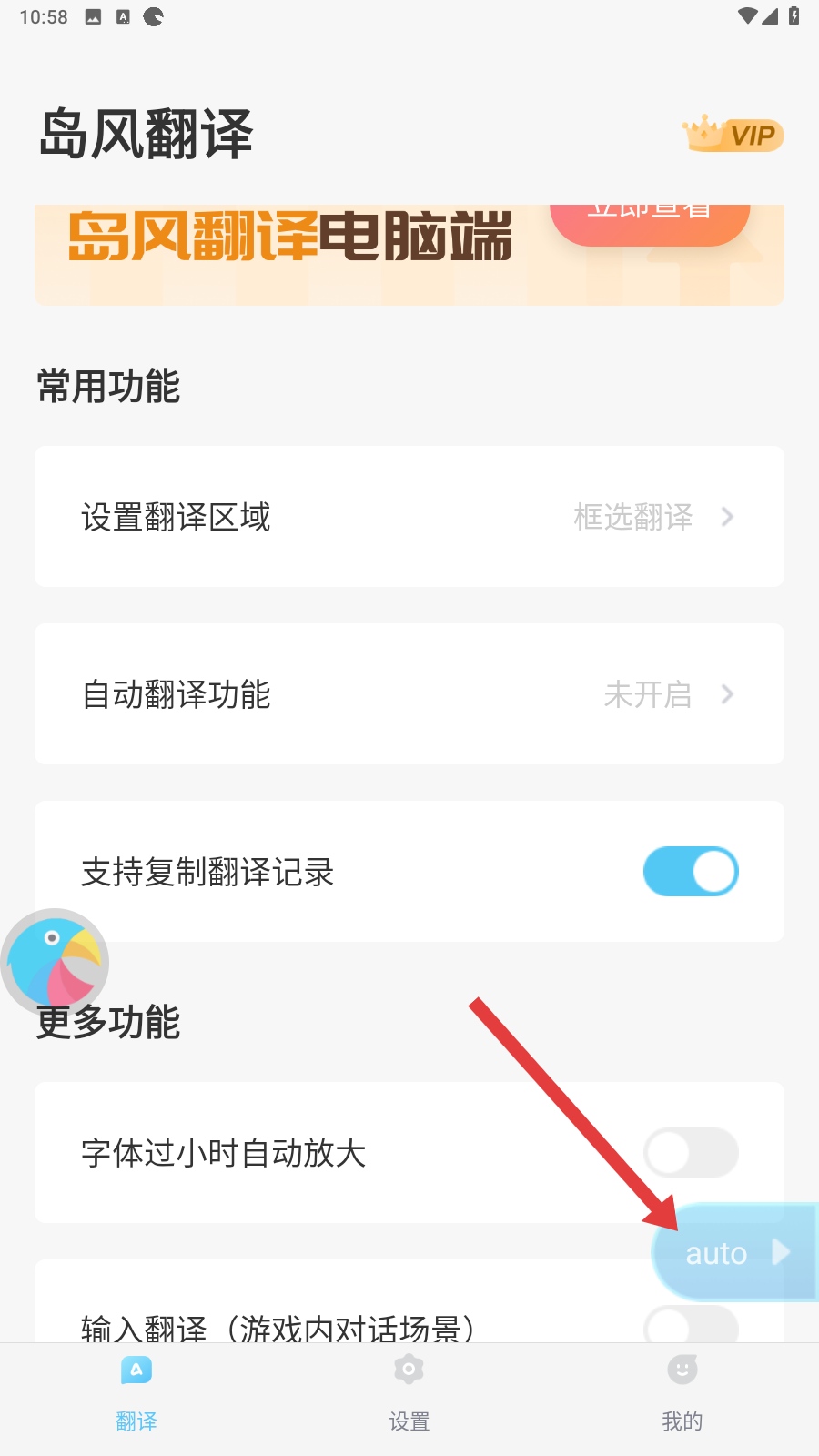The image size is (819, 1456).
Task: Open 设置翻译区域 settings row
Action: coord(409,517)
